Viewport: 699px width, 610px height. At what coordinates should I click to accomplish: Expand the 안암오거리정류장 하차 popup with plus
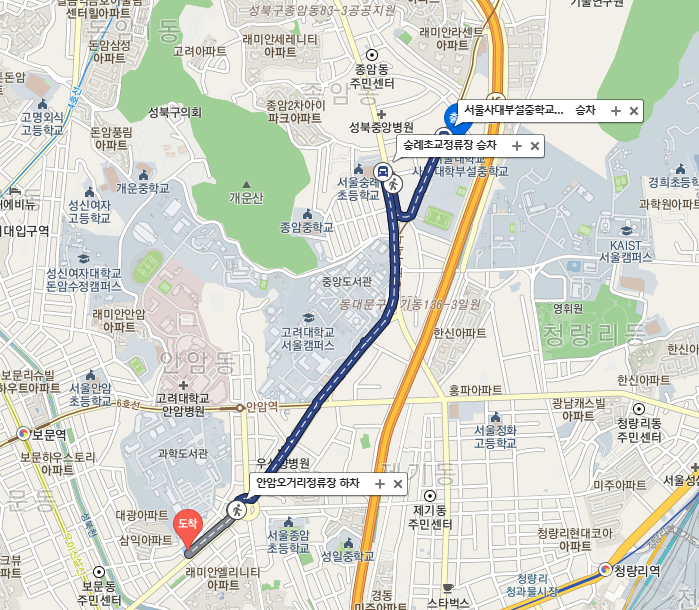pos(380,484)
